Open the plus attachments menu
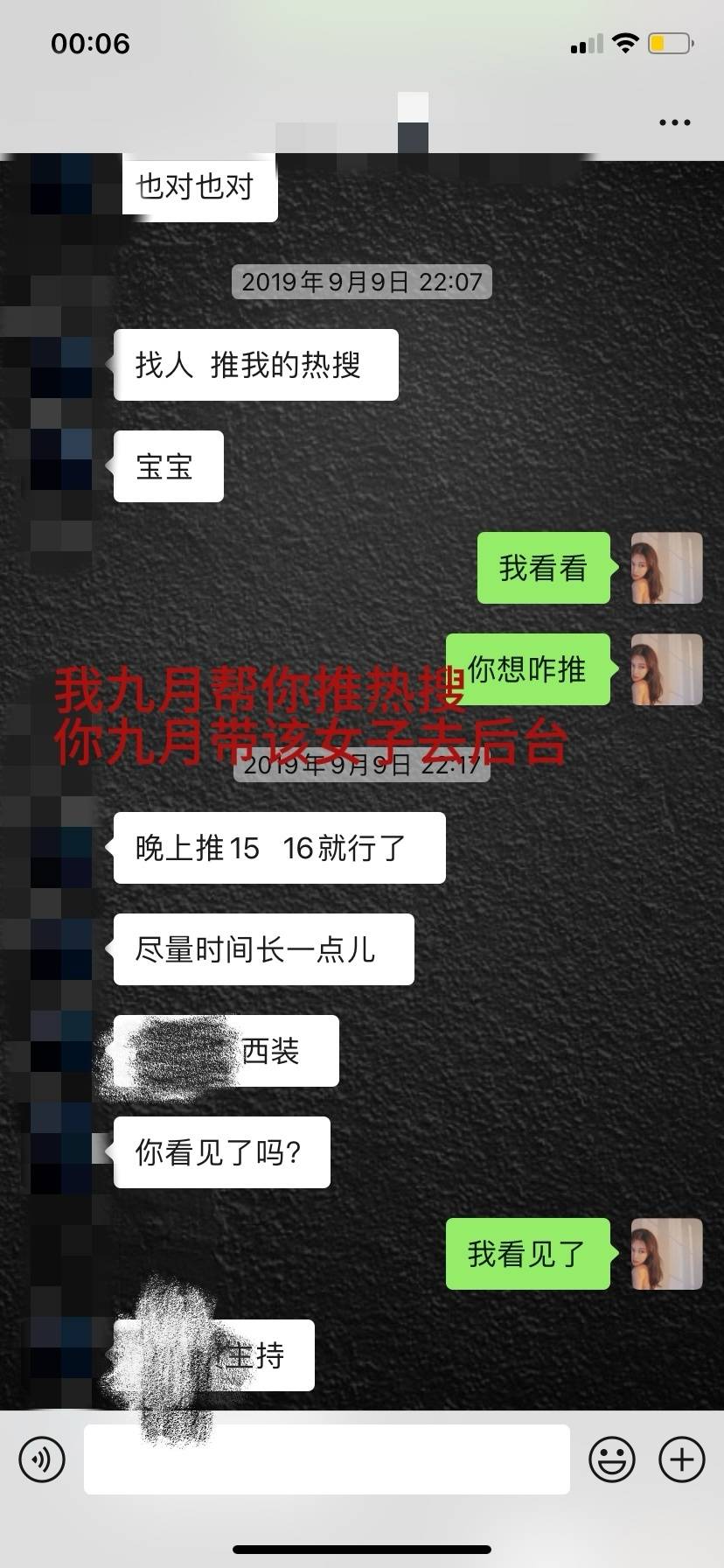The height and width of the screenshot is (1568, 724). click(x=682, y=1459)
